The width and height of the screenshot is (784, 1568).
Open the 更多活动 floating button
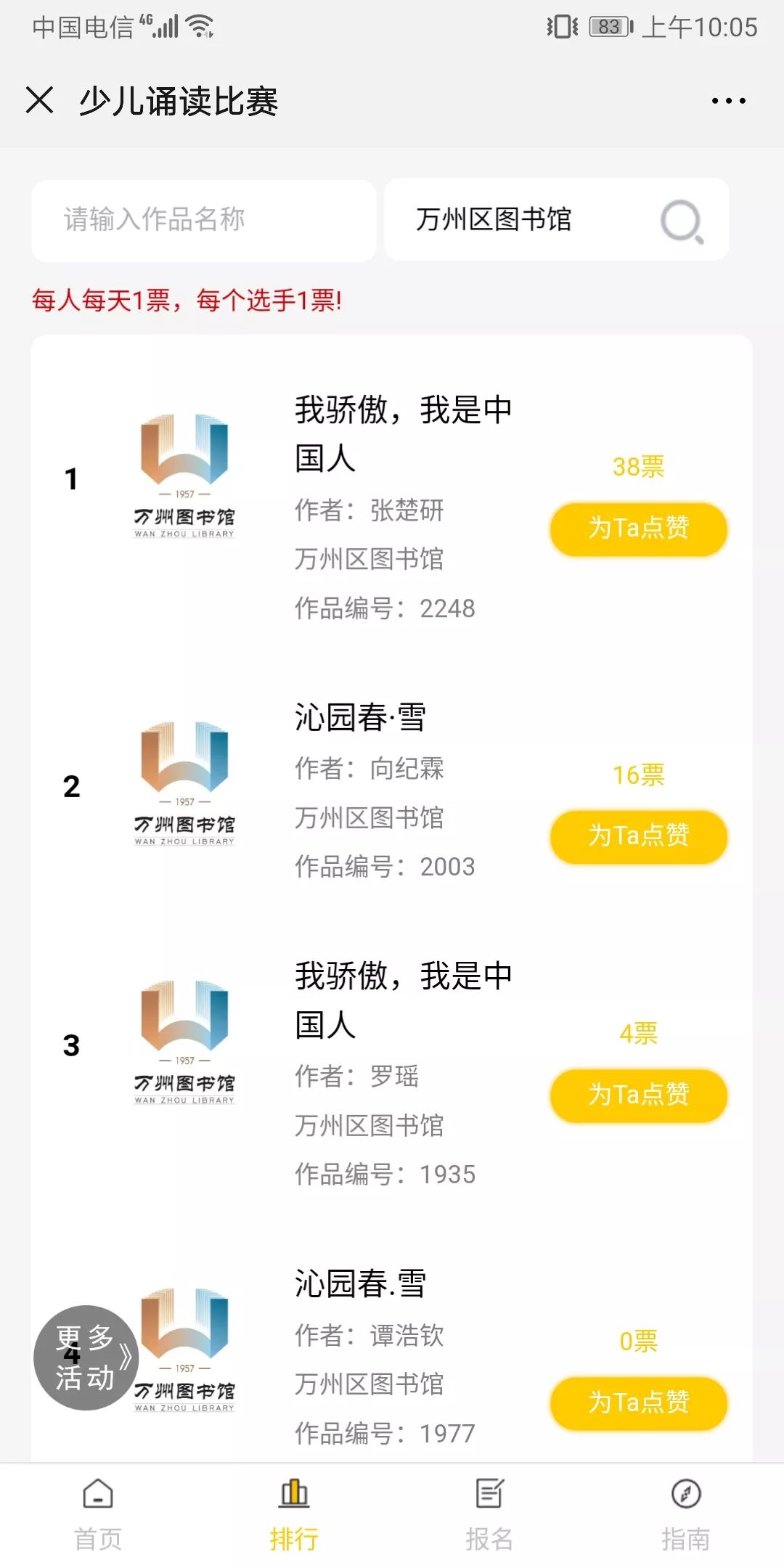(x=86, y=1357)
